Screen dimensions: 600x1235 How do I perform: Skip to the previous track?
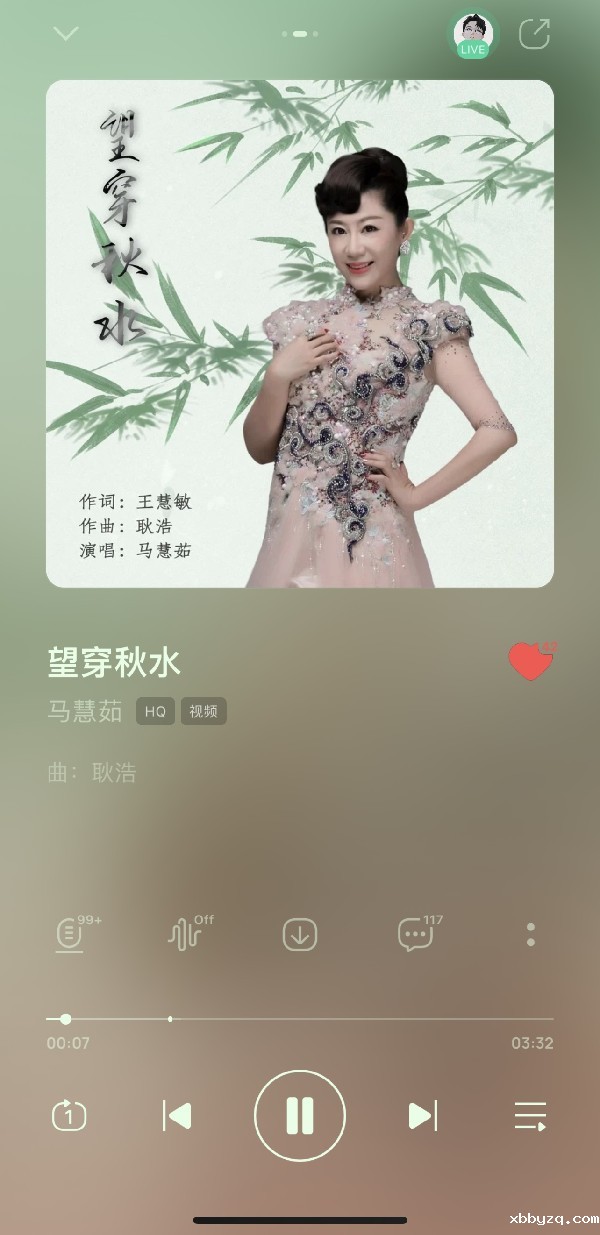[177, 1115]
